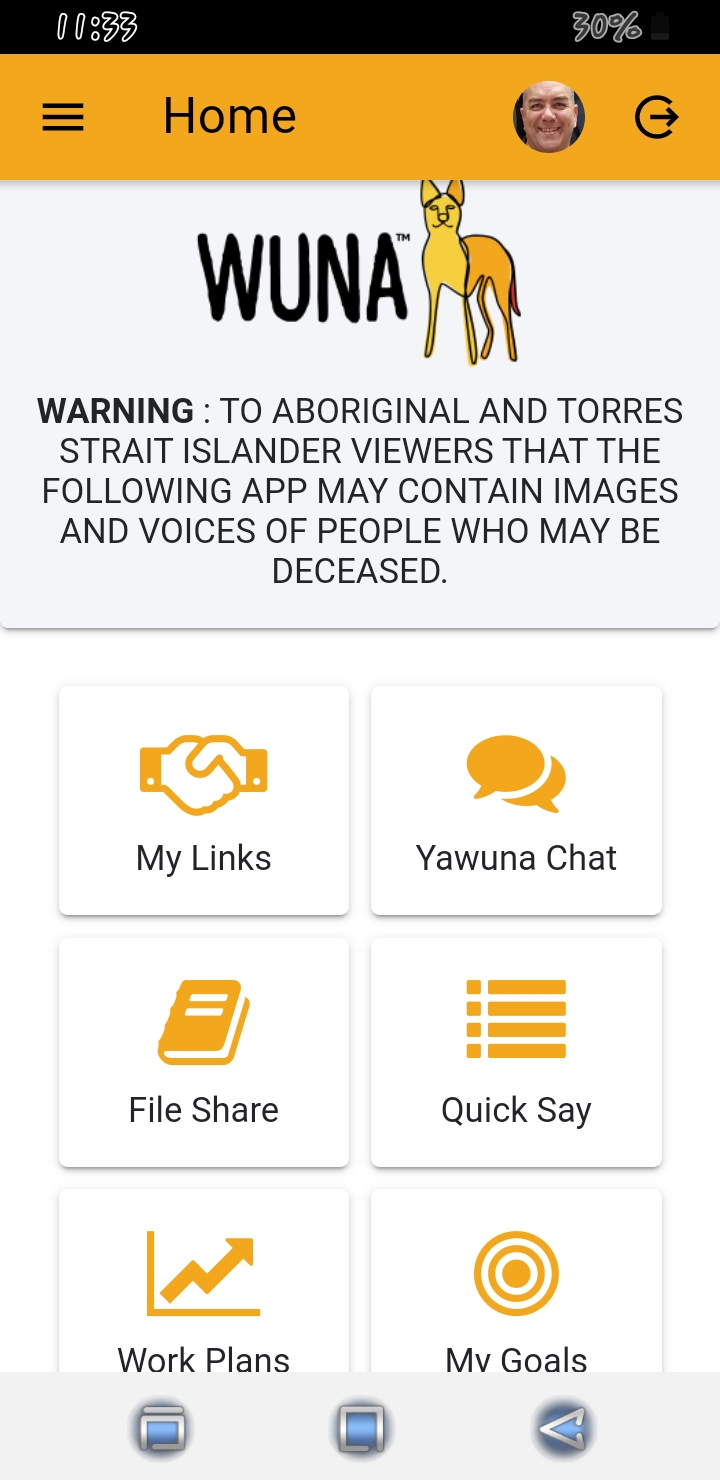Launch Yawuna Chat

pos(516,800)
